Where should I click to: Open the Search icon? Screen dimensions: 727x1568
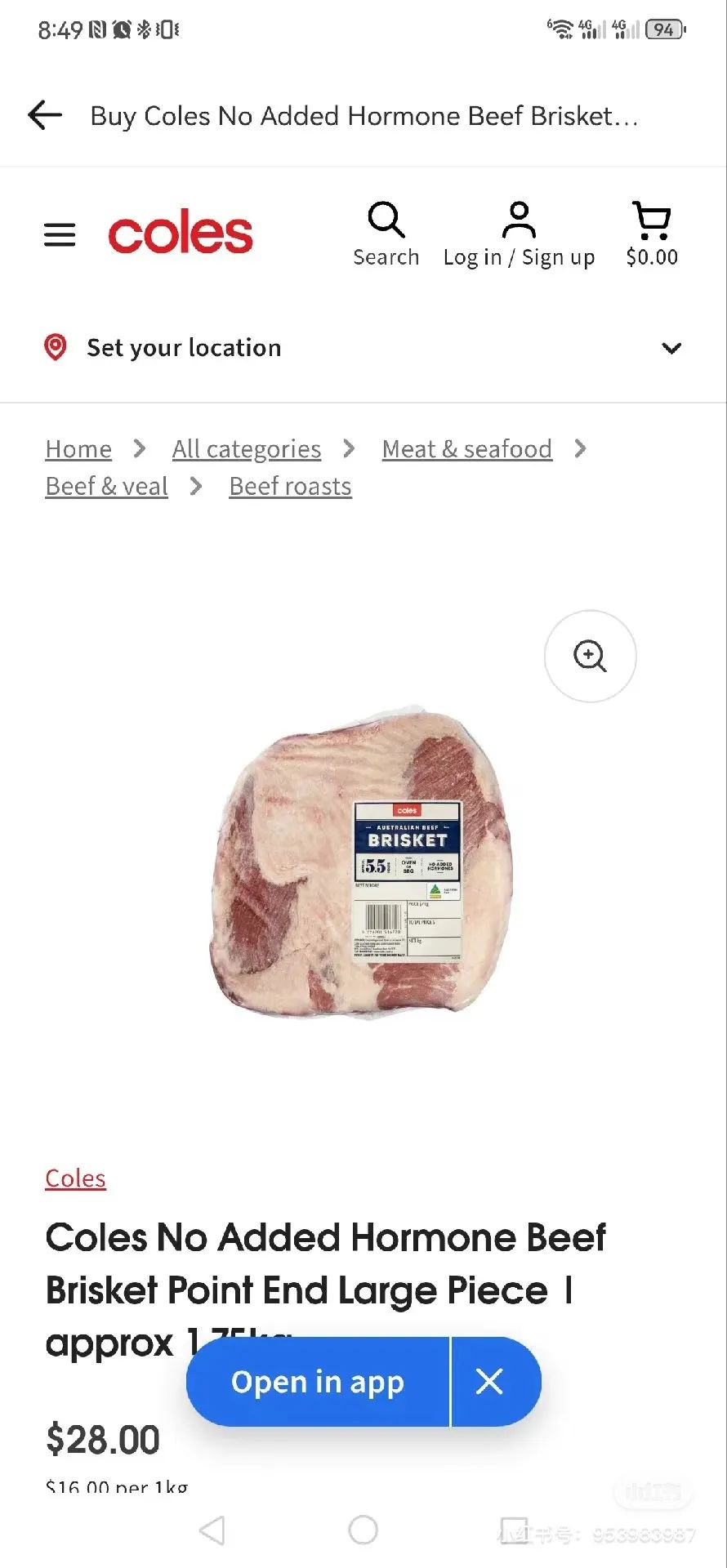[x=386, y=234]
